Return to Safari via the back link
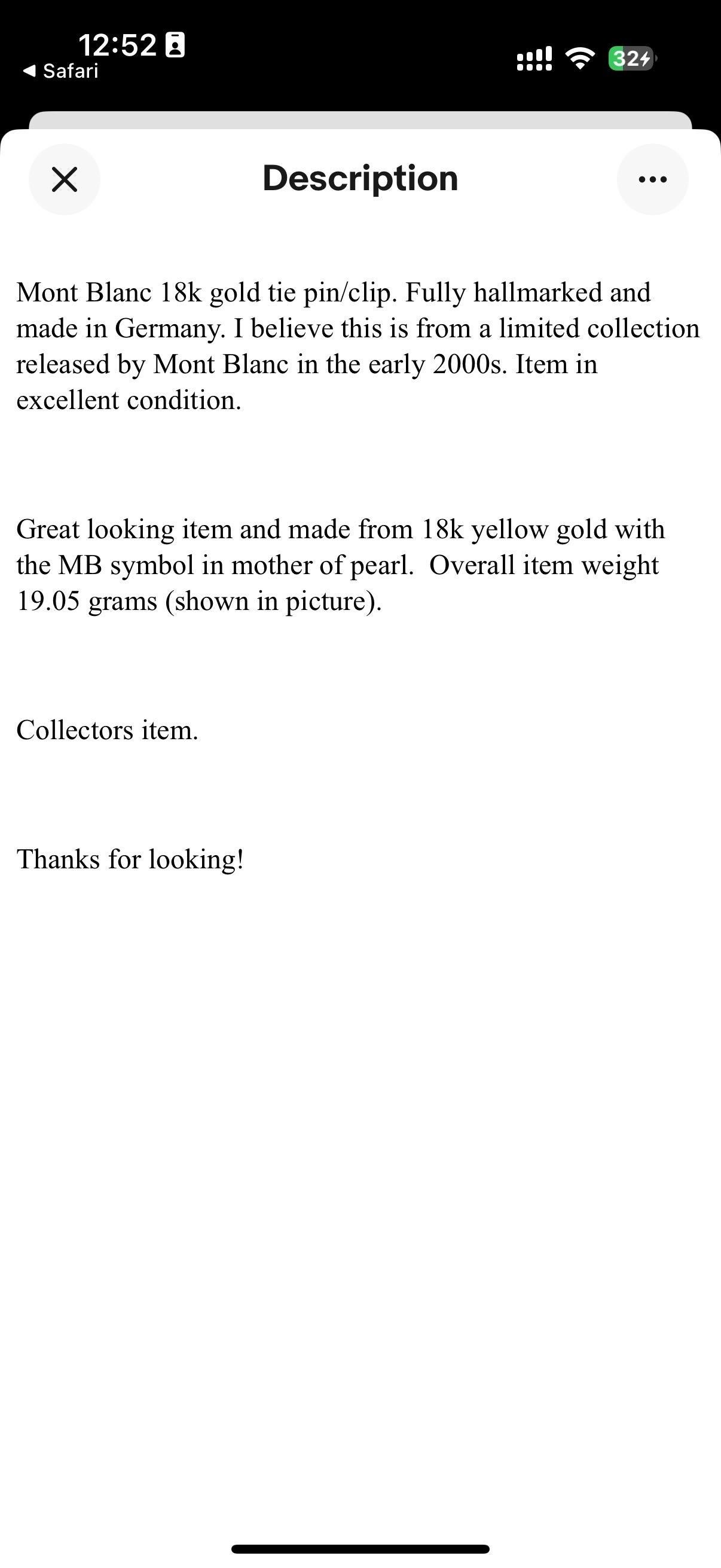Viewport: 721px width, 1568px height. [x=61, y=71]
